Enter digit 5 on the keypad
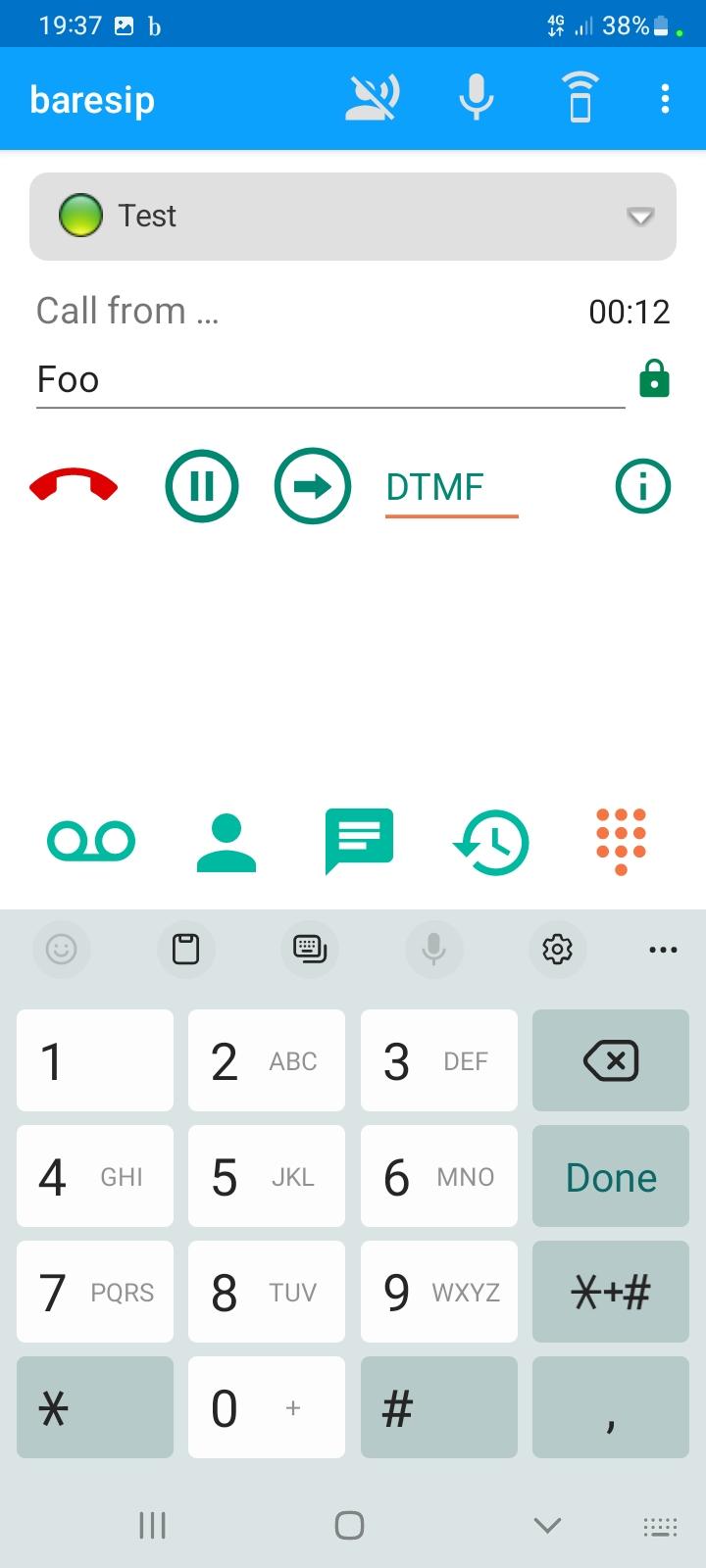The image size is (706, 1568). coord(266,1177)
